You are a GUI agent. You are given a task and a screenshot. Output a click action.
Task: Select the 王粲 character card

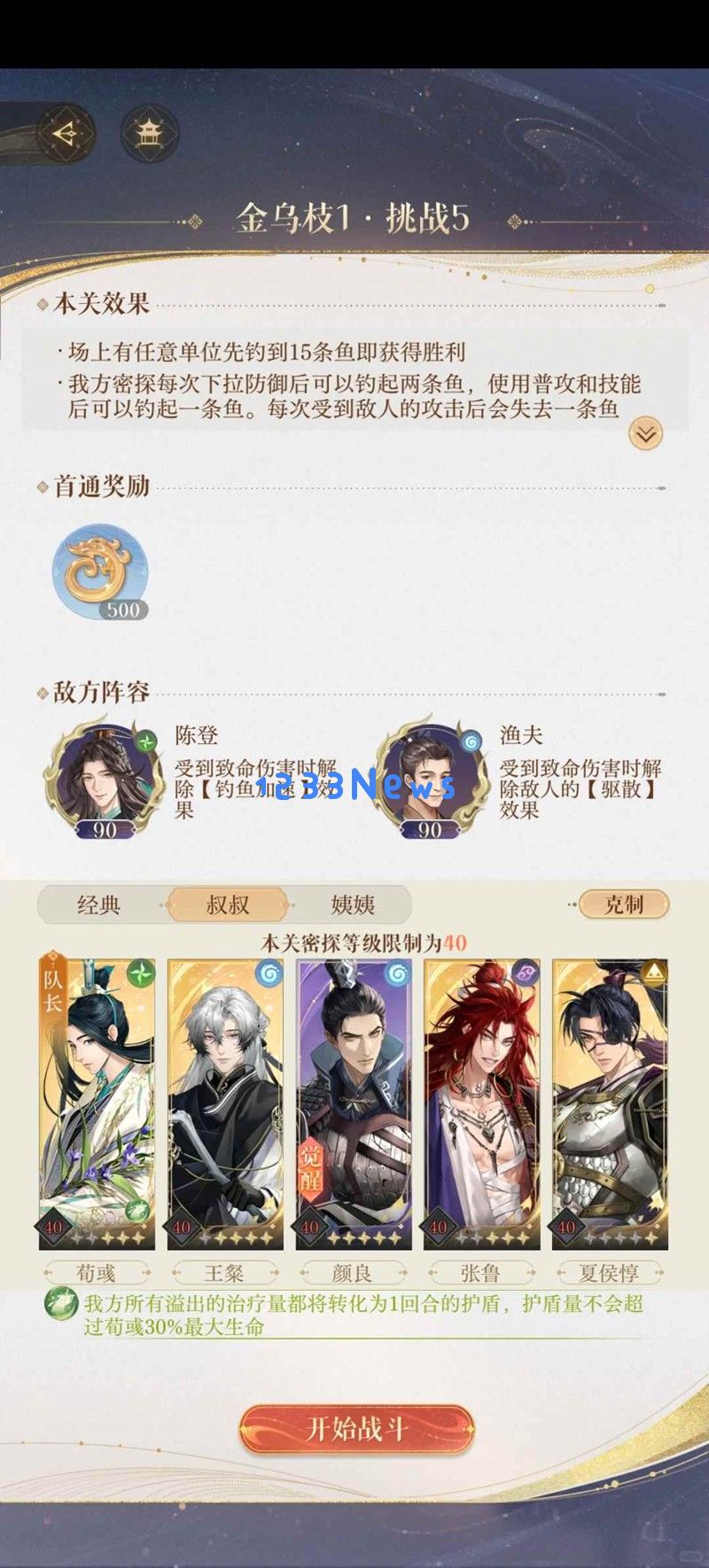click(x=225, y=1103)
